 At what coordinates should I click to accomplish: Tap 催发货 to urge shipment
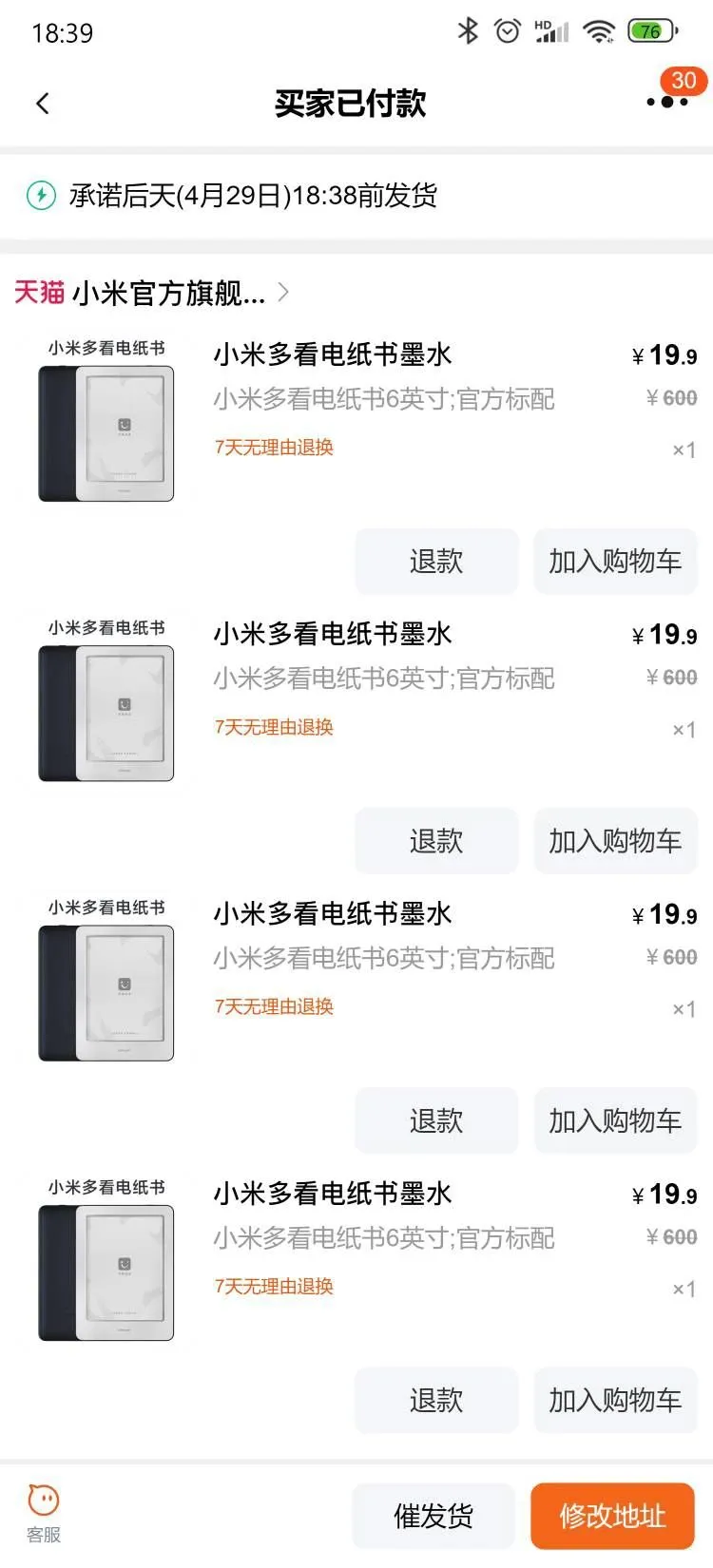pyautogui.click(x=434, y=1516)
